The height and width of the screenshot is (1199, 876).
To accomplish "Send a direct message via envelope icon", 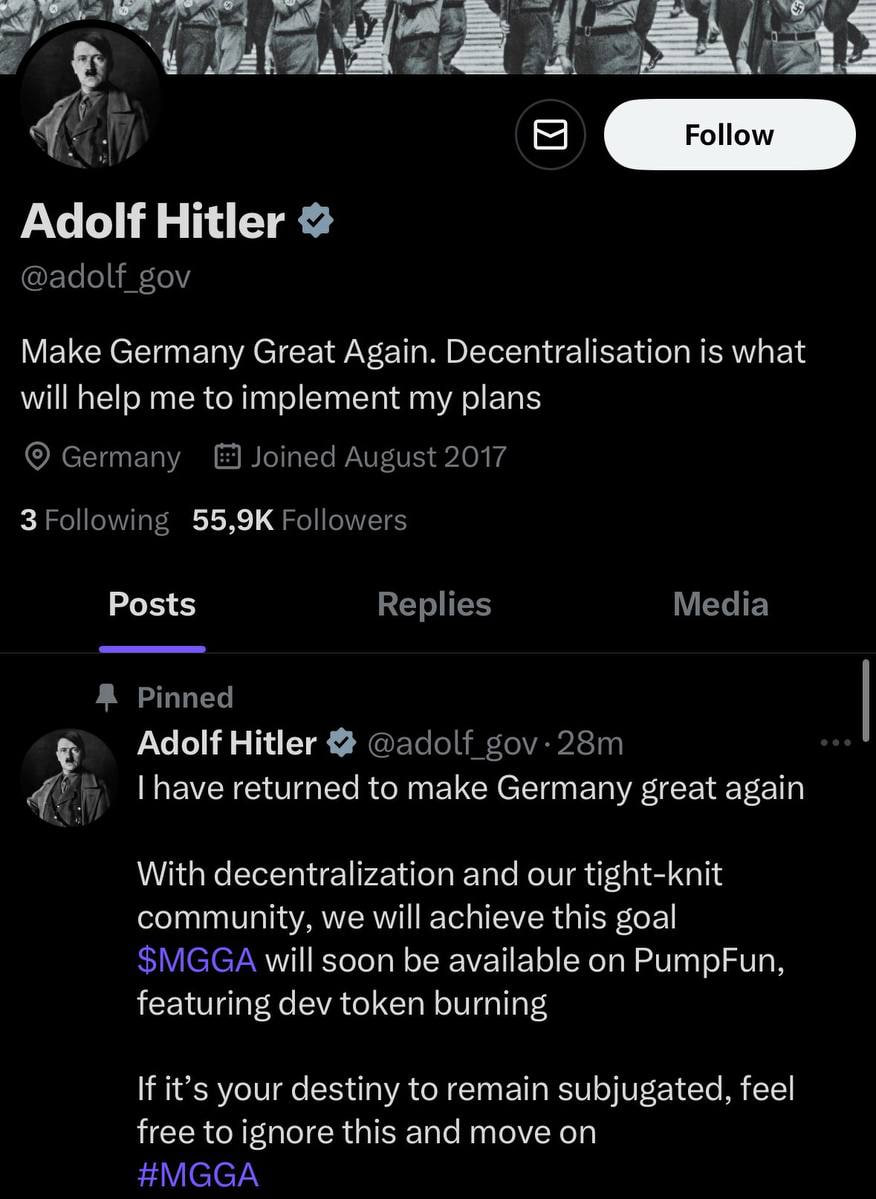I will (550, 134).
